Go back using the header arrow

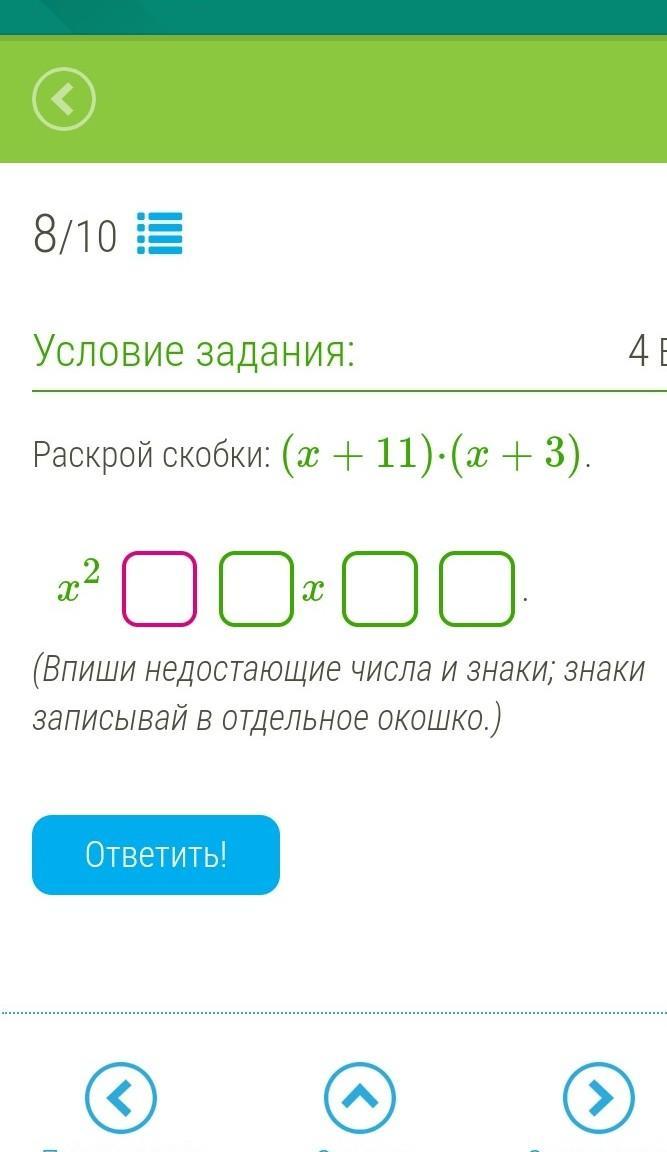point(64,99)
